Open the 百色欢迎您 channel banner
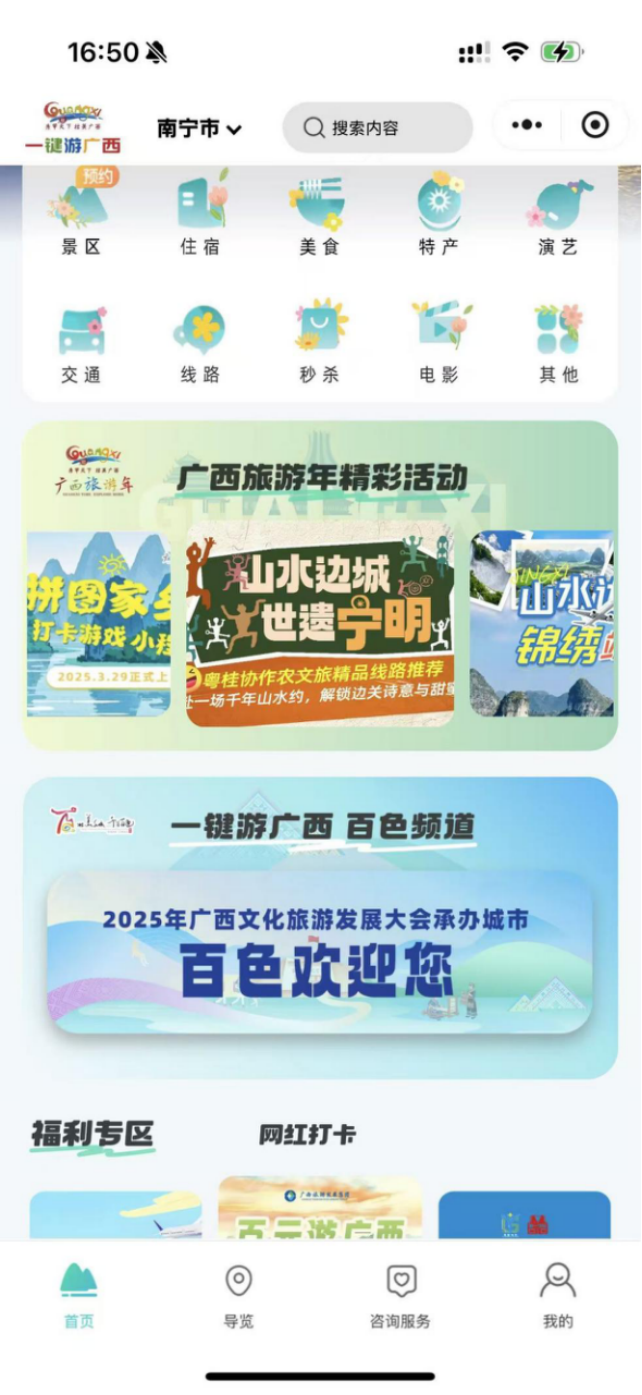 tap(320, 952)
